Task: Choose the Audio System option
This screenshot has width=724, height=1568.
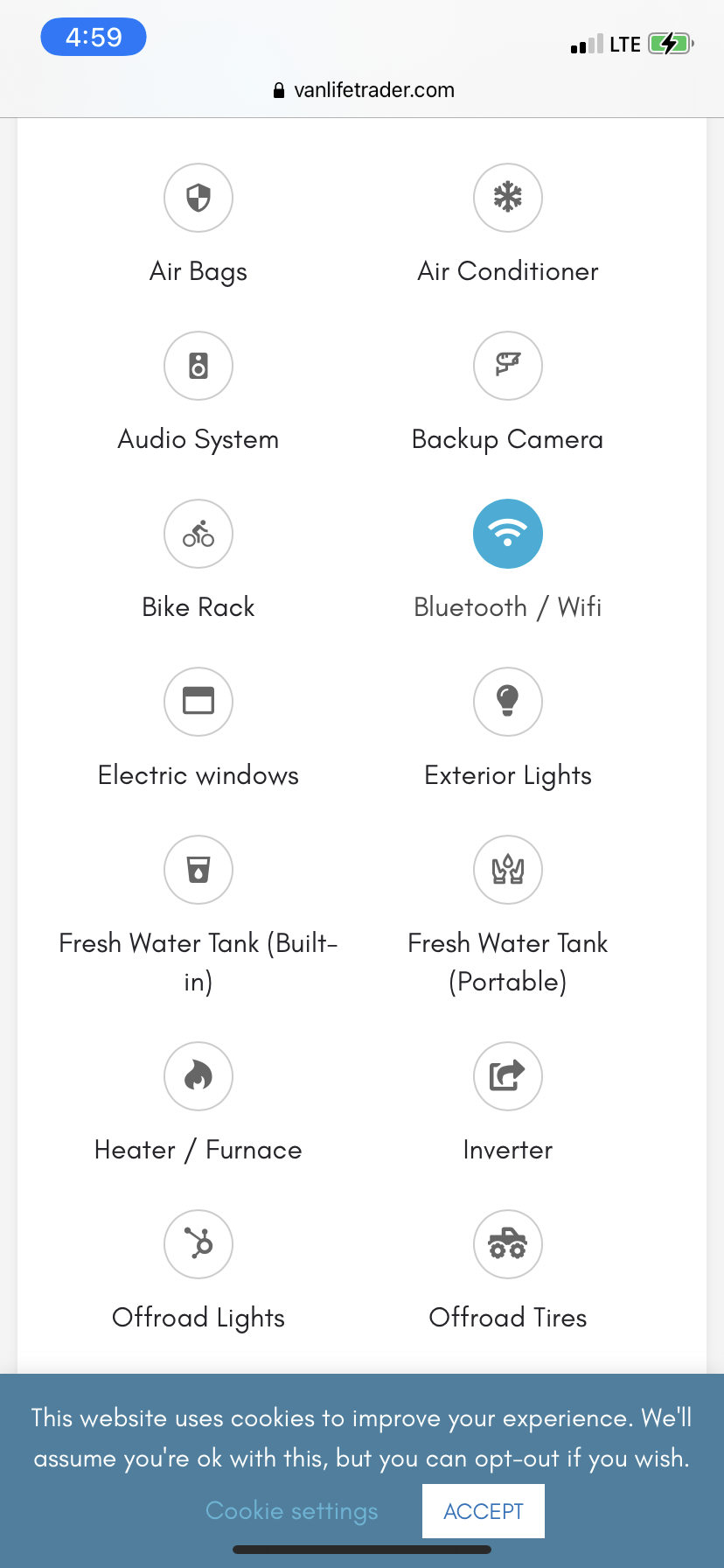Action: point(198,367)
